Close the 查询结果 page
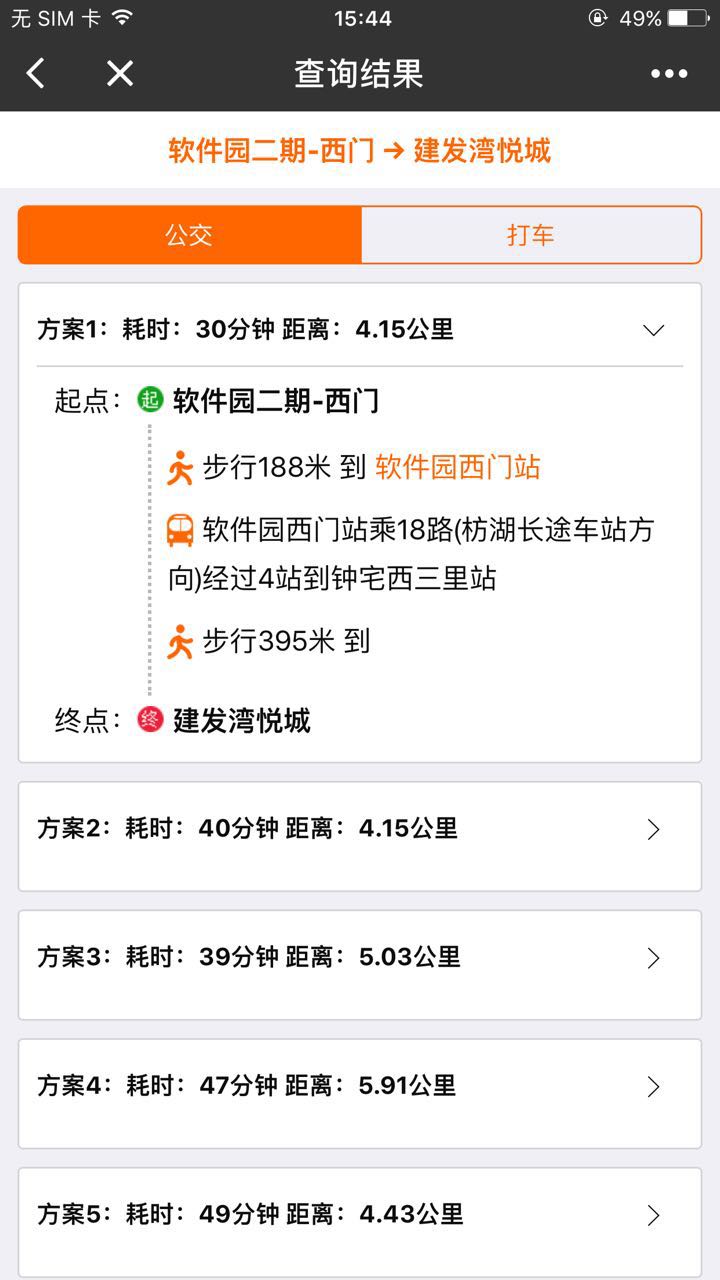The width and height of the screenshot is (720, 1280). [120, 73]
